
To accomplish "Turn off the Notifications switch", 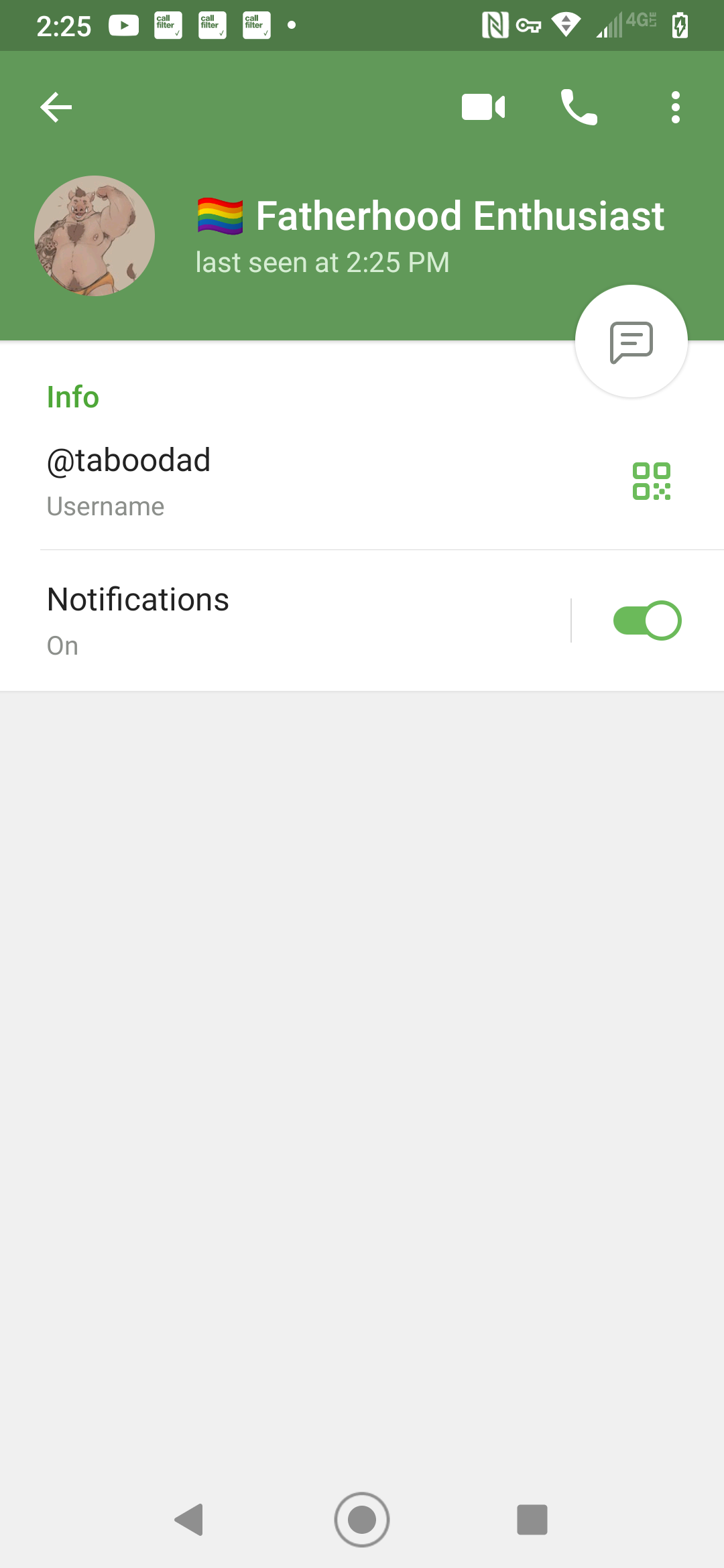I will [647, 620].
